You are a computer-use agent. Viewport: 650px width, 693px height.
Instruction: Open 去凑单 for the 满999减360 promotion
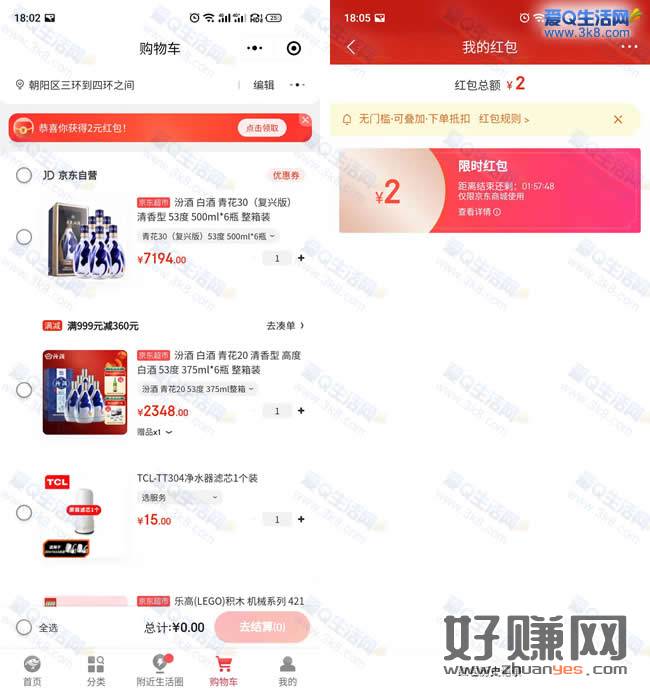284,326
